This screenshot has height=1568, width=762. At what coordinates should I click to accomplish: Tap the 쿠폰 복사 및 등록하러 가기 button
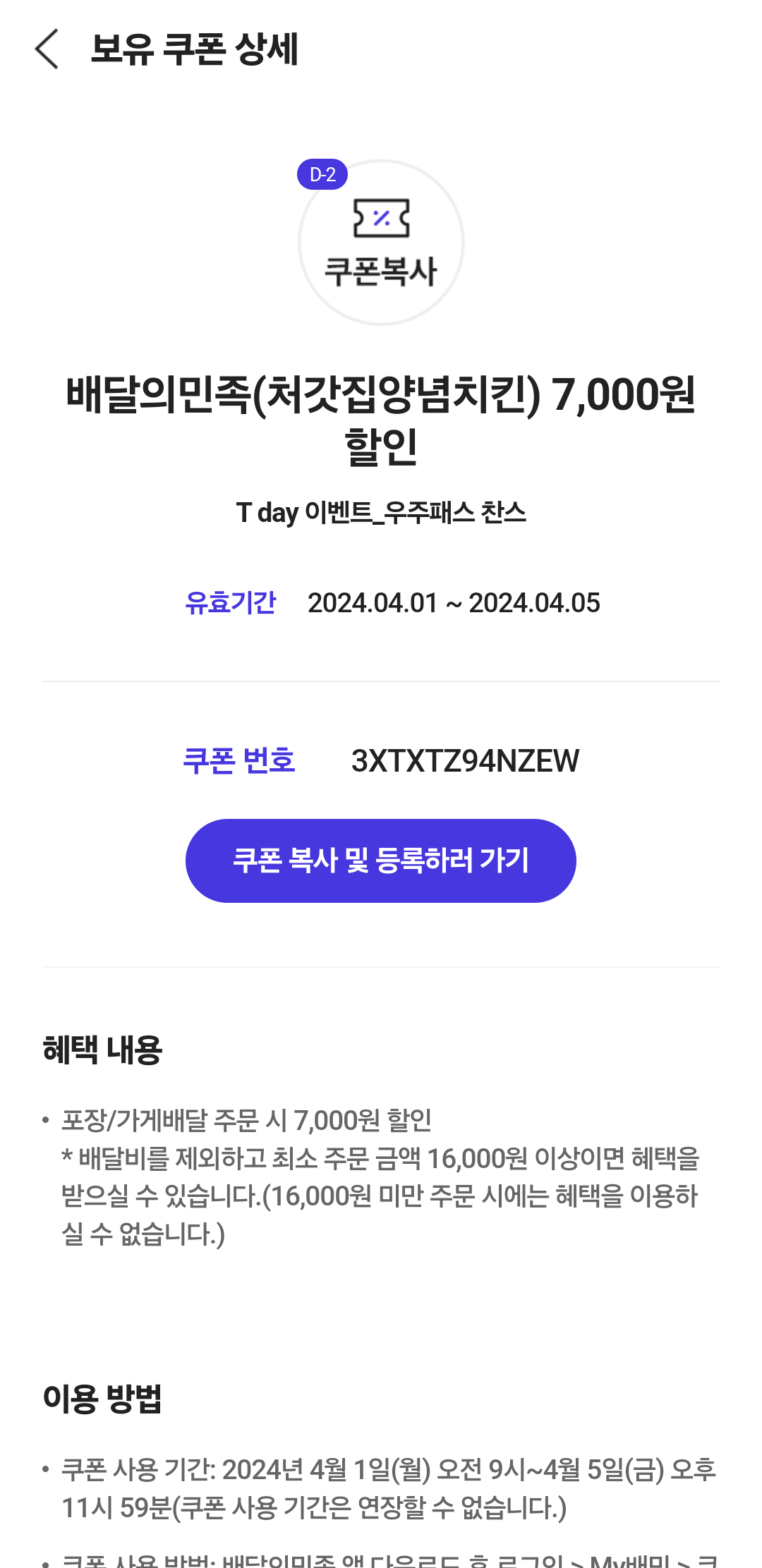click(x=381, y=860)
